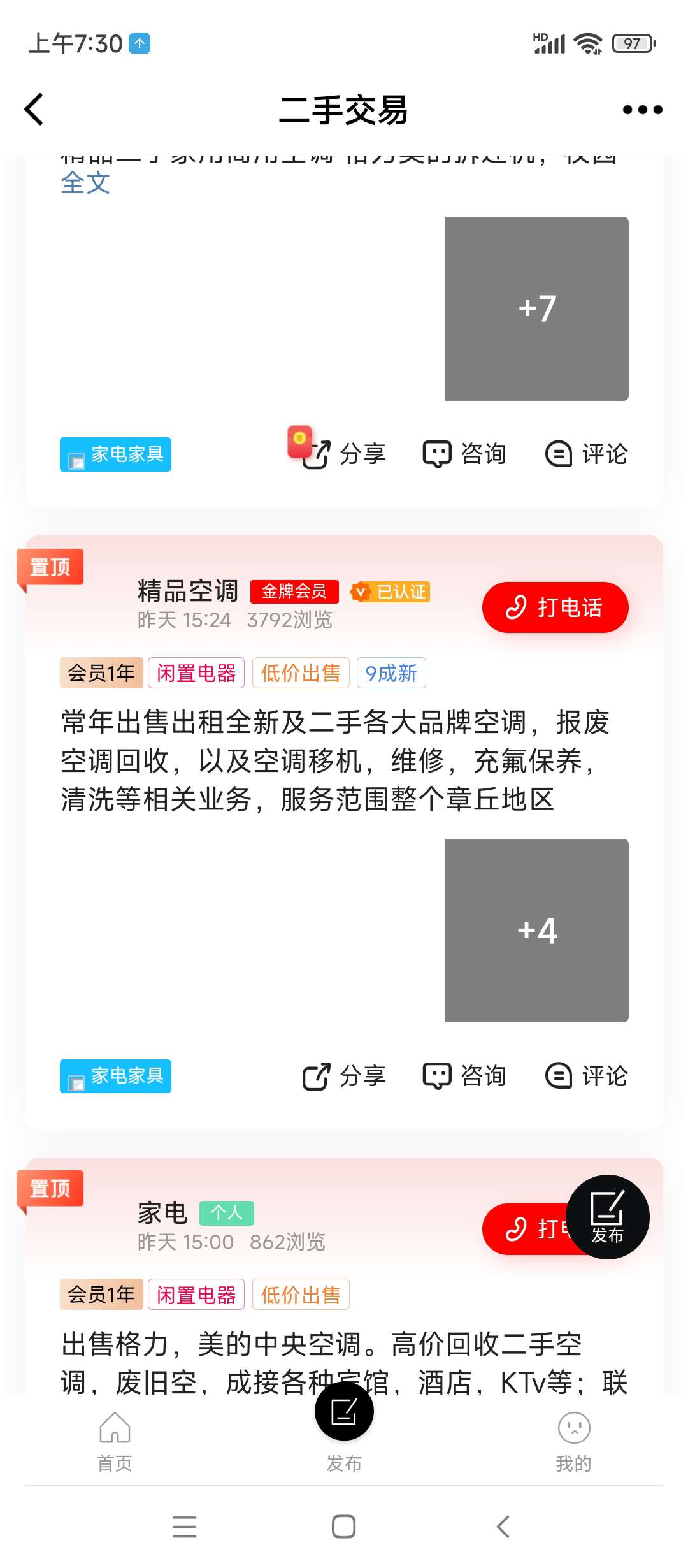Image resolution: width=688 pixels, height=1568 pixels.
Task: Share the first listing with red packet
Action: point(344,454)
